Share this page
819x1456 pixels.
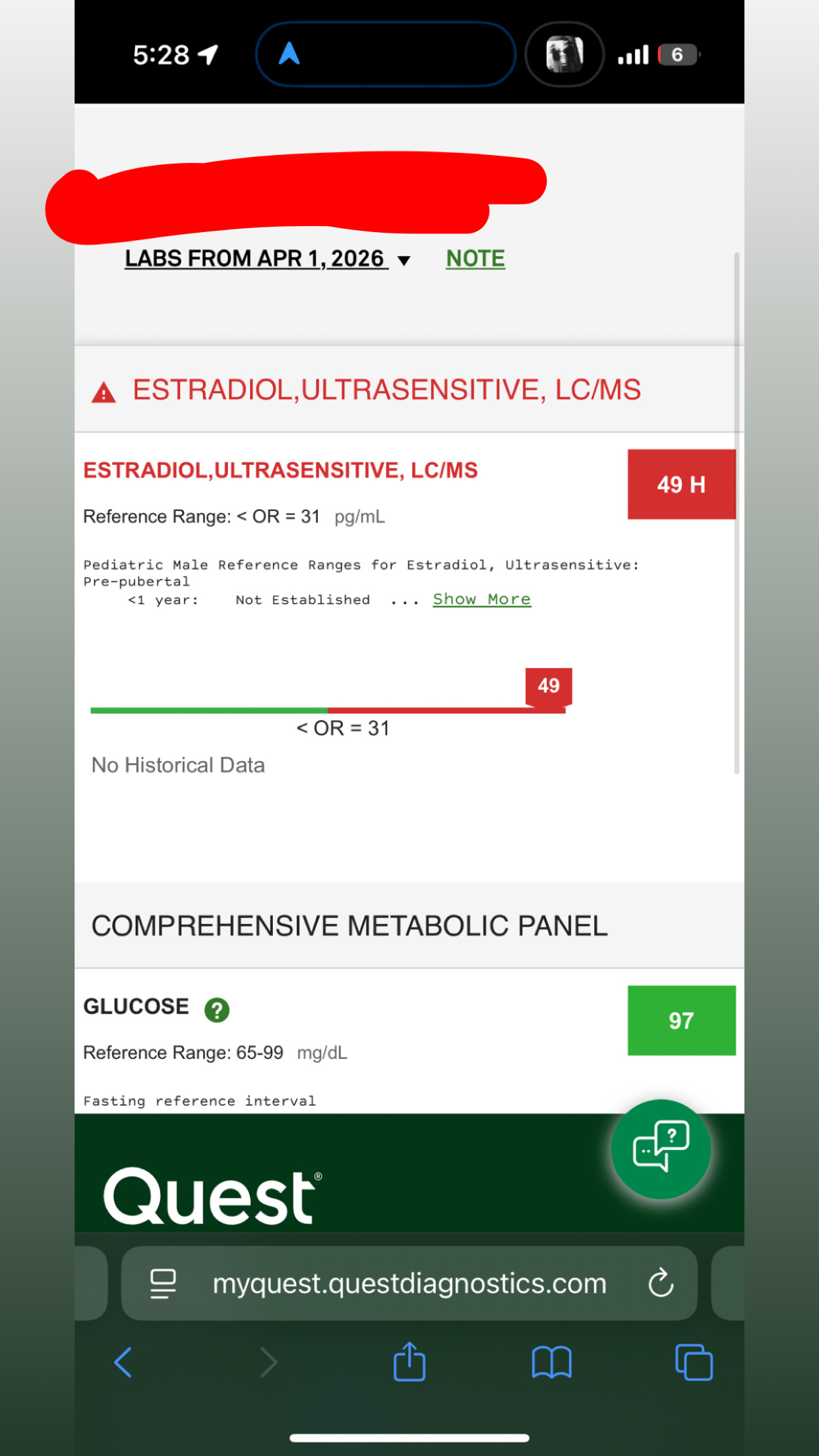(x=409, y=1362)
